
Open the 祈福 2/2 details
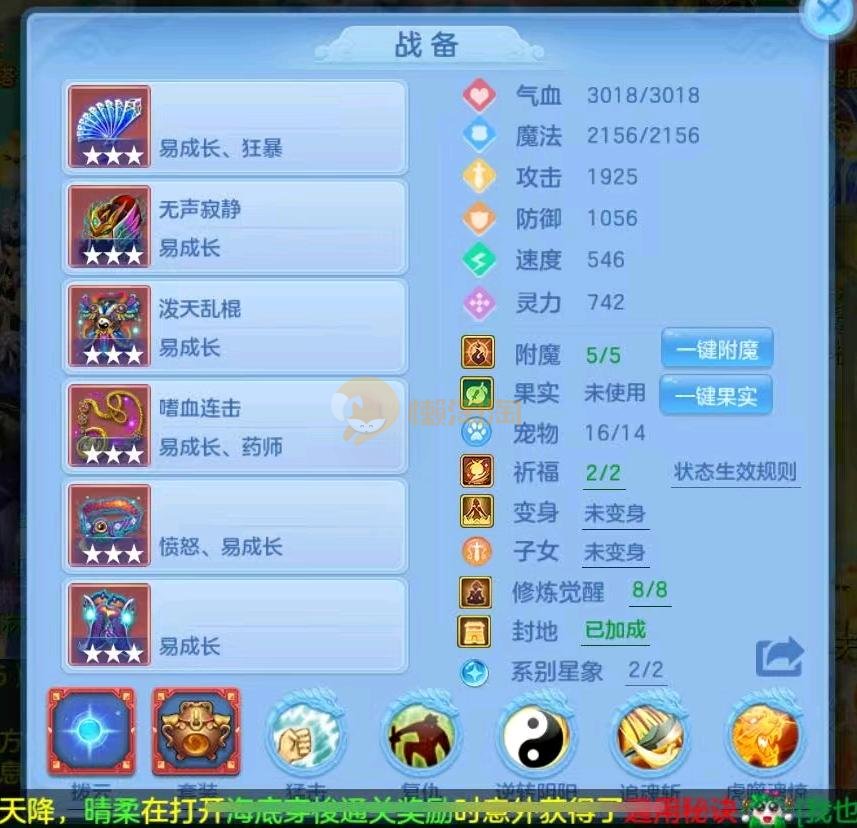(x=605, y=473)
